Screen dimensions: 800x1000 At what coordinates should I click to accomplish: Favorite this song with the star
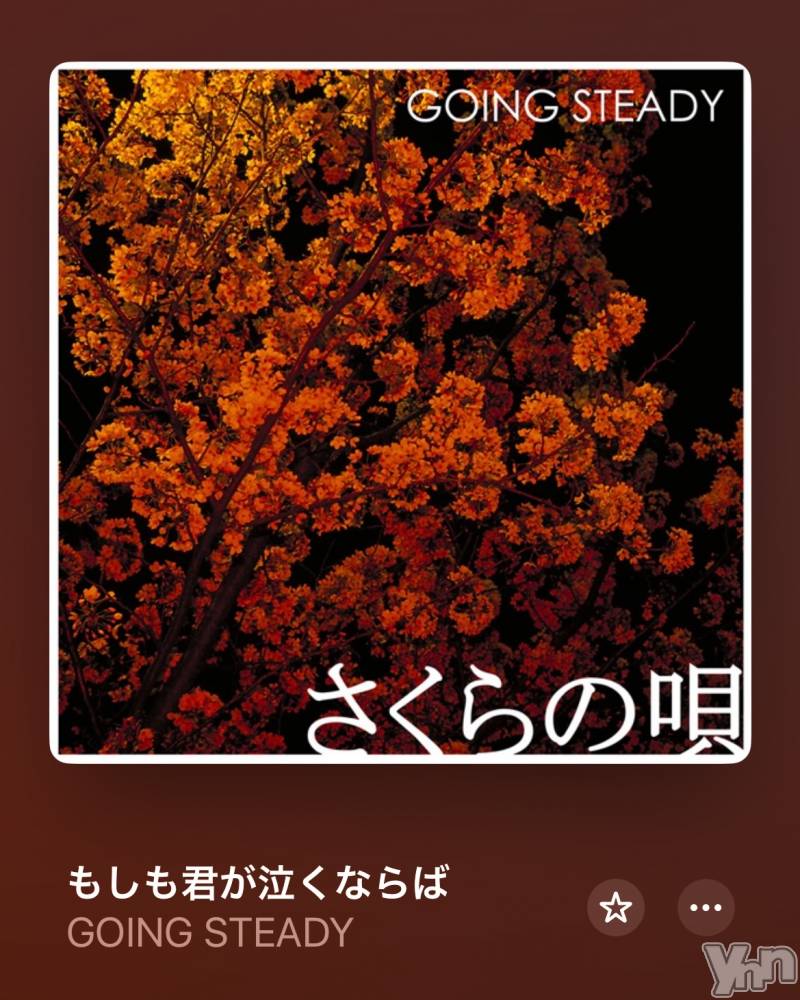[616, 908]
